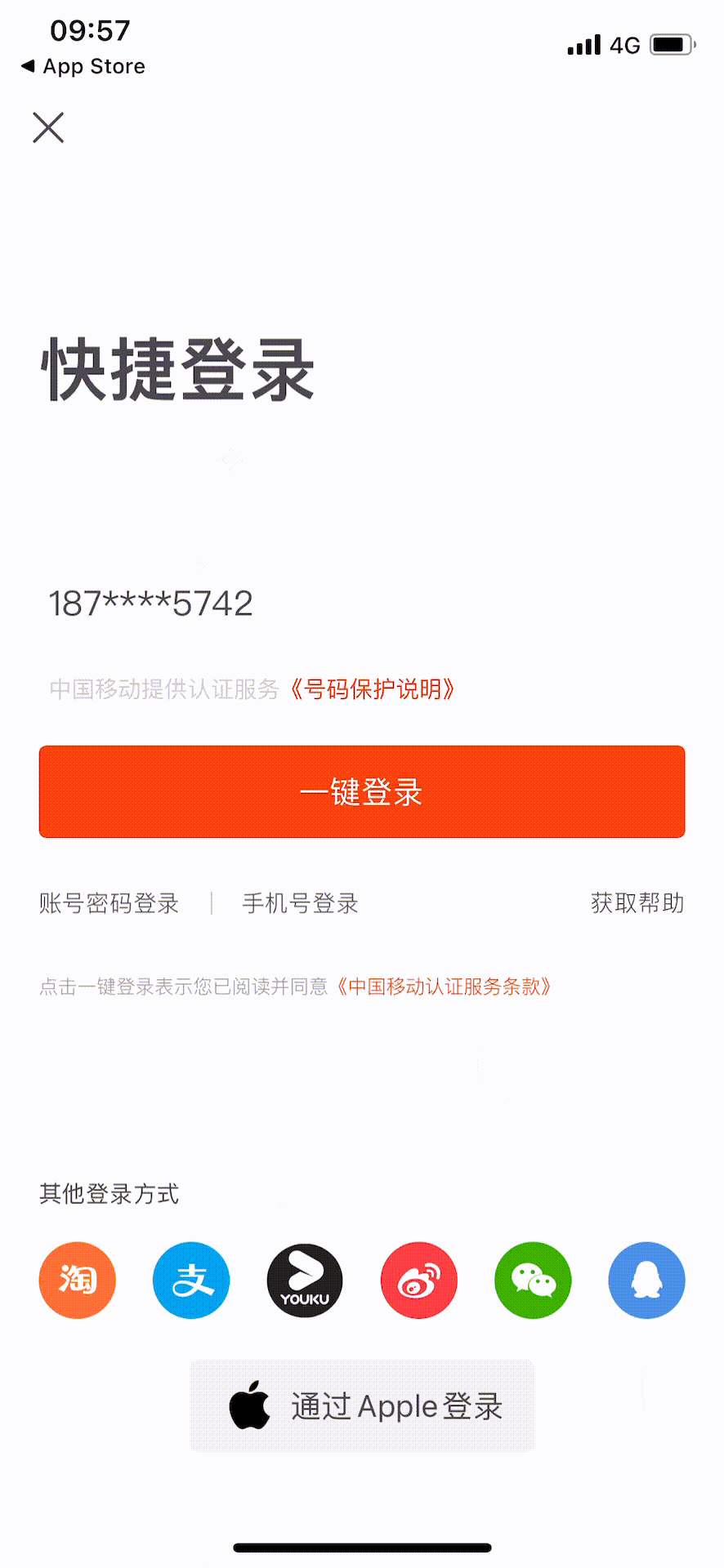Screen dimensions: 724x1568
Task: Open 获取帮助 for login help
Action: pyautogui.click(x=637, y=903)
